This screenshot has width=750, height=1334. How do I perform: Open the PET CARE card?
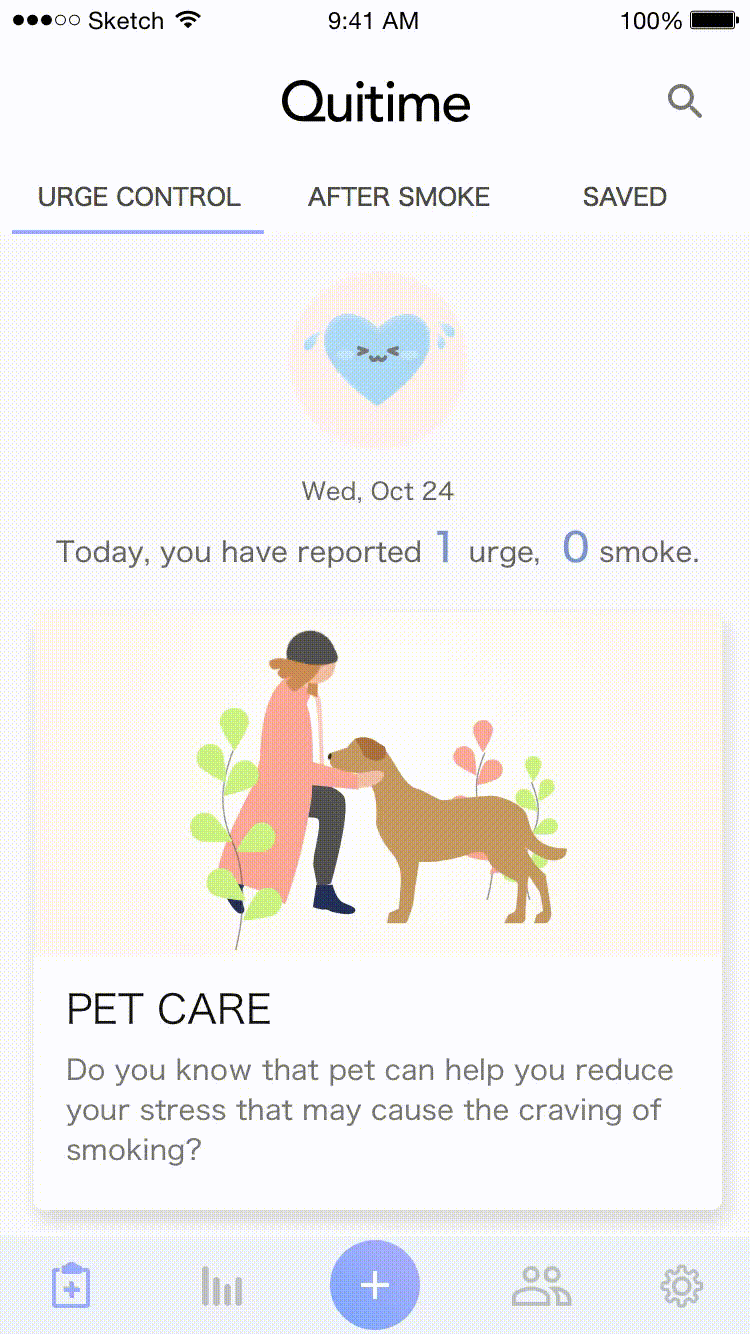378,911
